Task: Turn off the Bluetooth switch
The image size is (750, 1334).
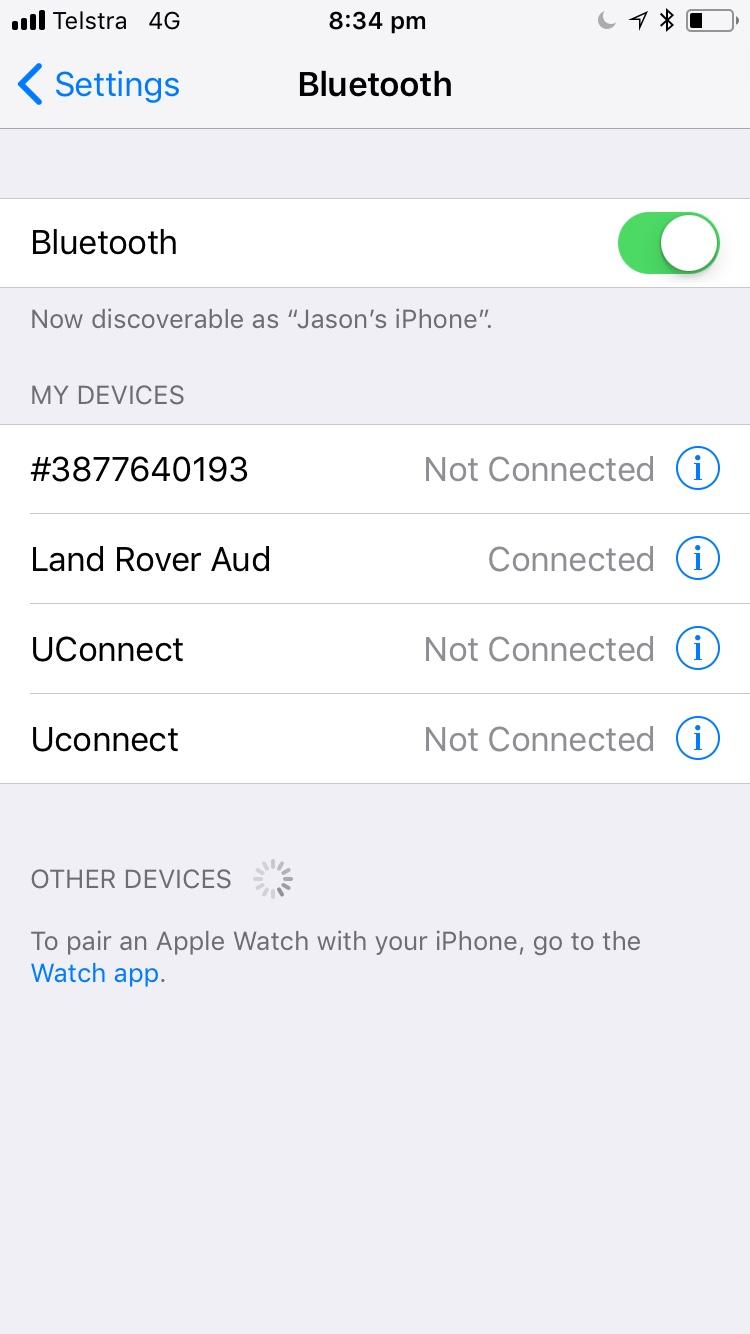Action: coord(668,243)
